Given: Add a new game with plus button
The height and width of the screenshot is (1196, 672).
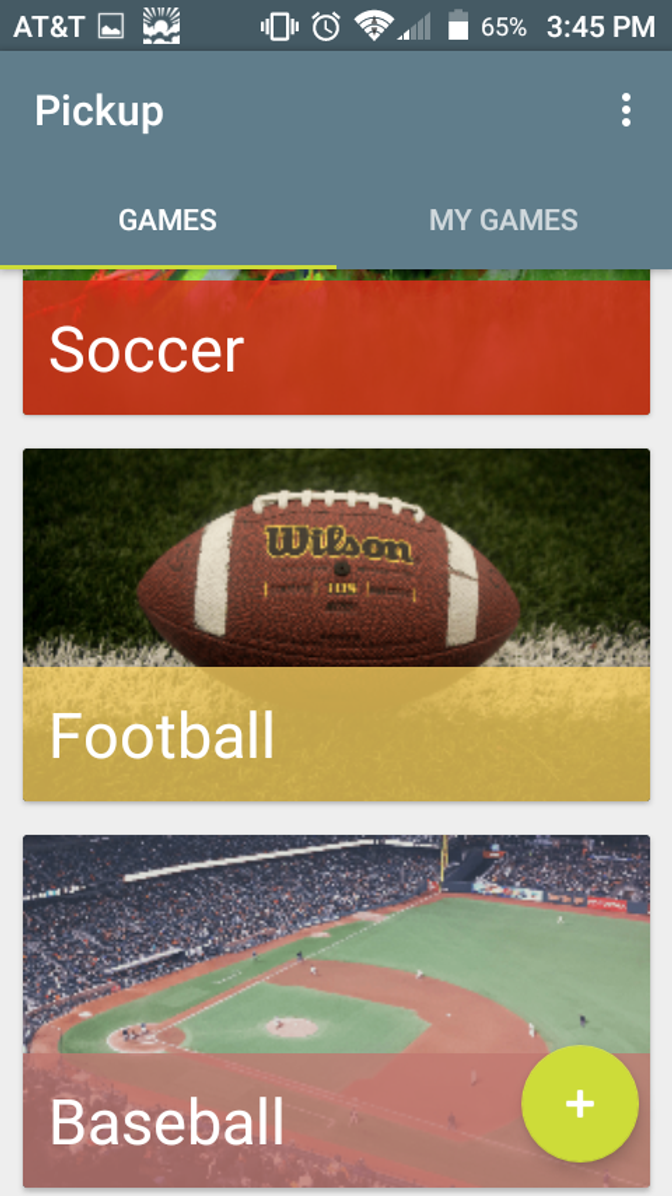Looking at the screenshot, I should pyautogui.click(x=580, y=1103).
